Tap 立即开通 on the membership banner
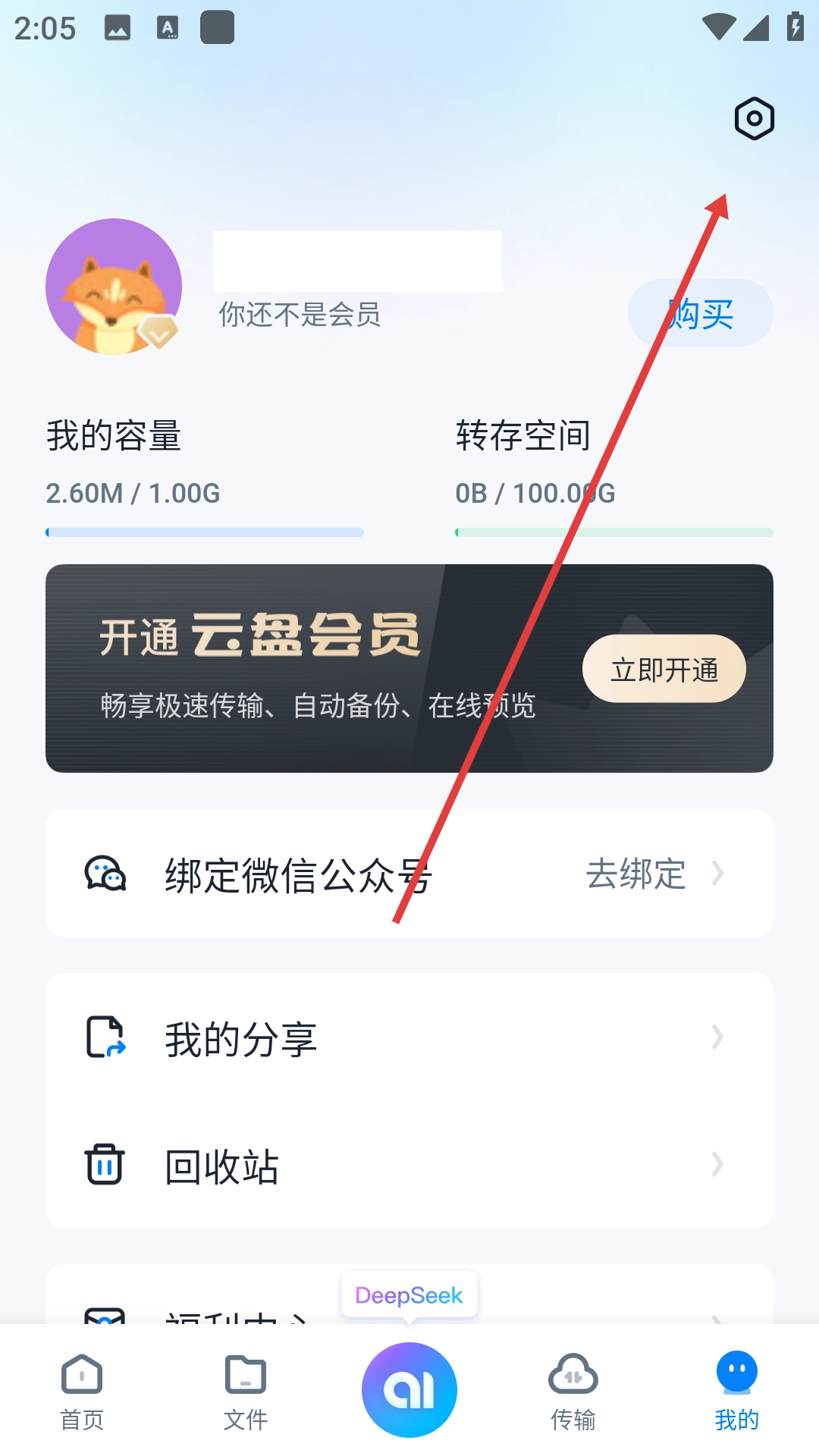819x1456 pixels. click(664, 669)
